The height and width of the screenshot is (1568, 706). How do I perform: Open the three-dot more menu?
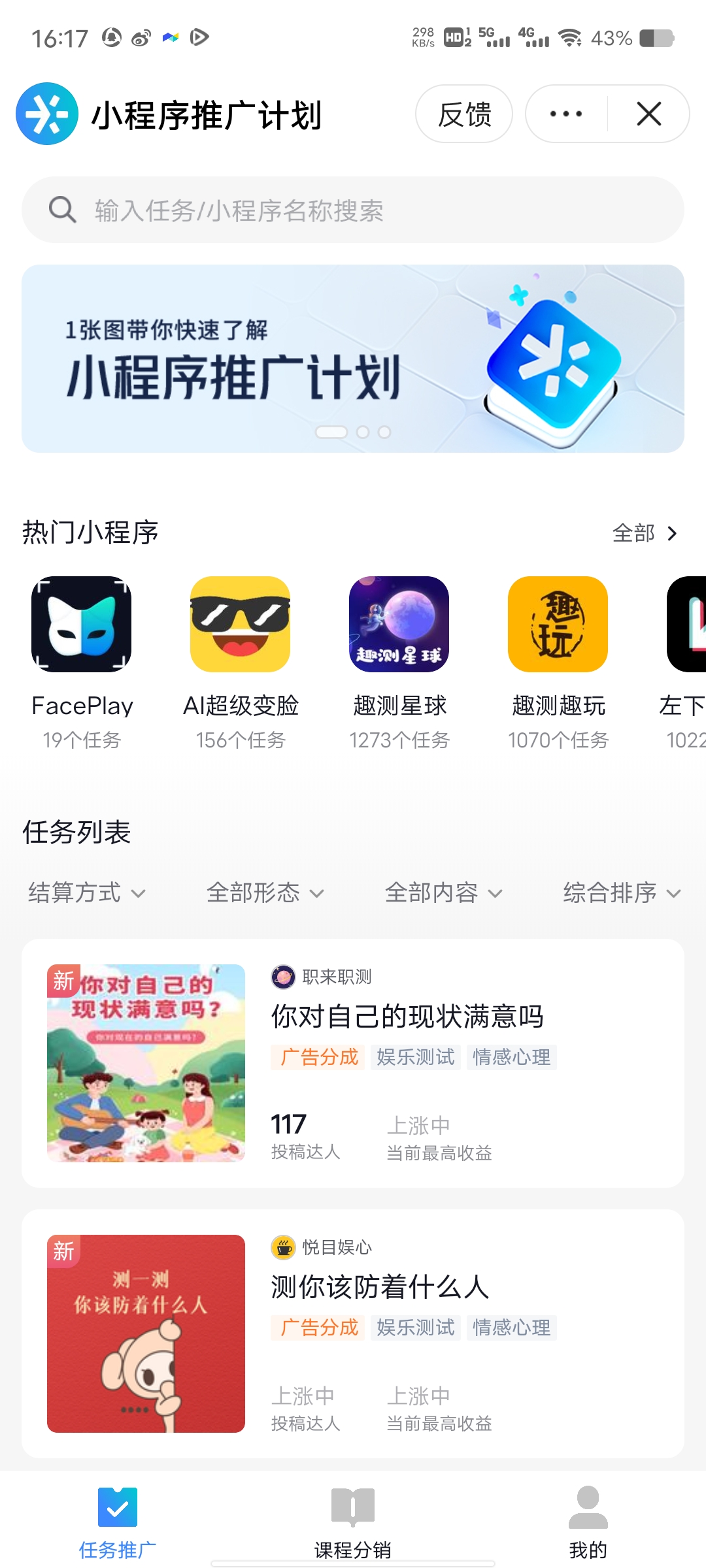click(566, 114)
